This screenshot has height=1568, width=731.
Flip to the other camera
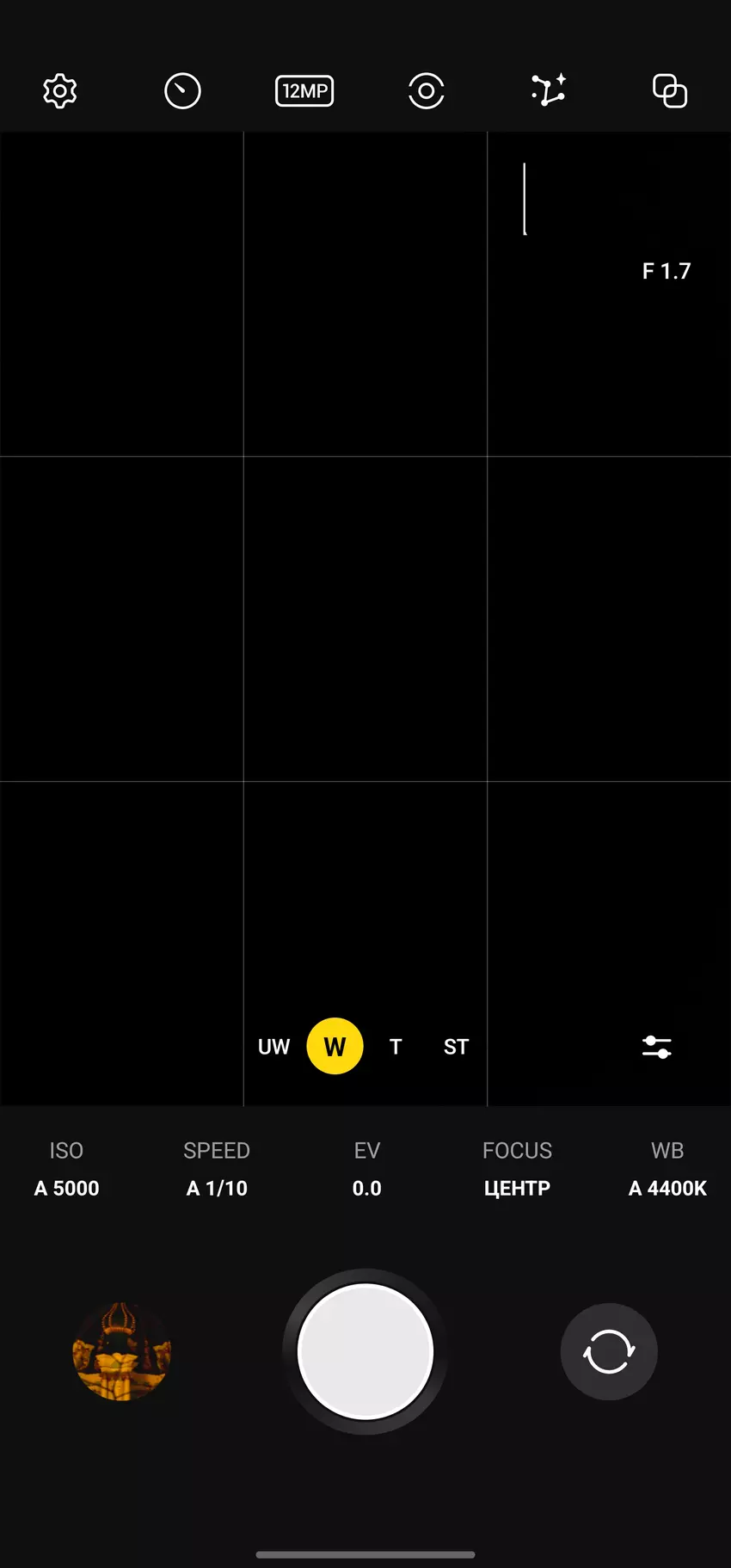[609, 1351]
